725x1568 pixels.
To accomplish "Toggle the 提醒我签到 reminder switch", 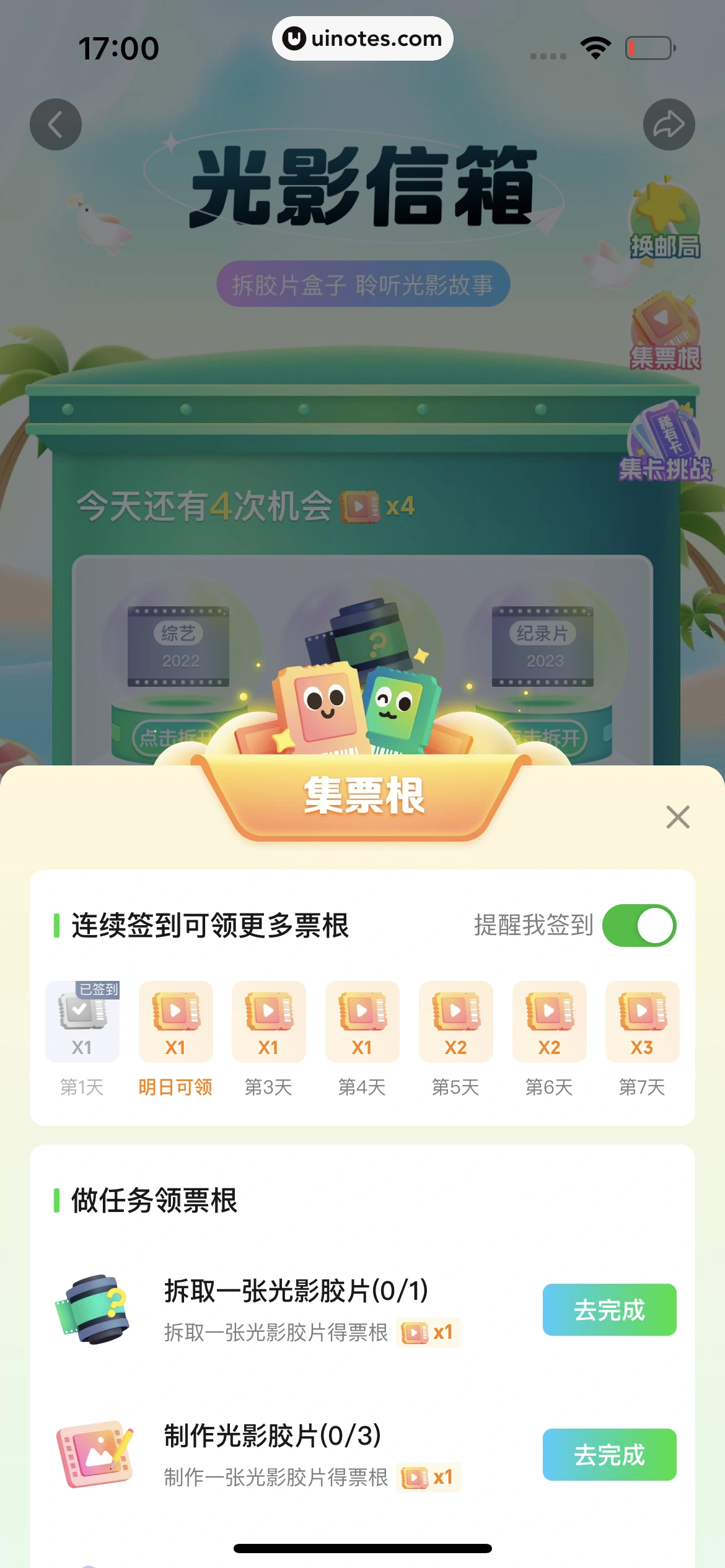I will (639, 925).
